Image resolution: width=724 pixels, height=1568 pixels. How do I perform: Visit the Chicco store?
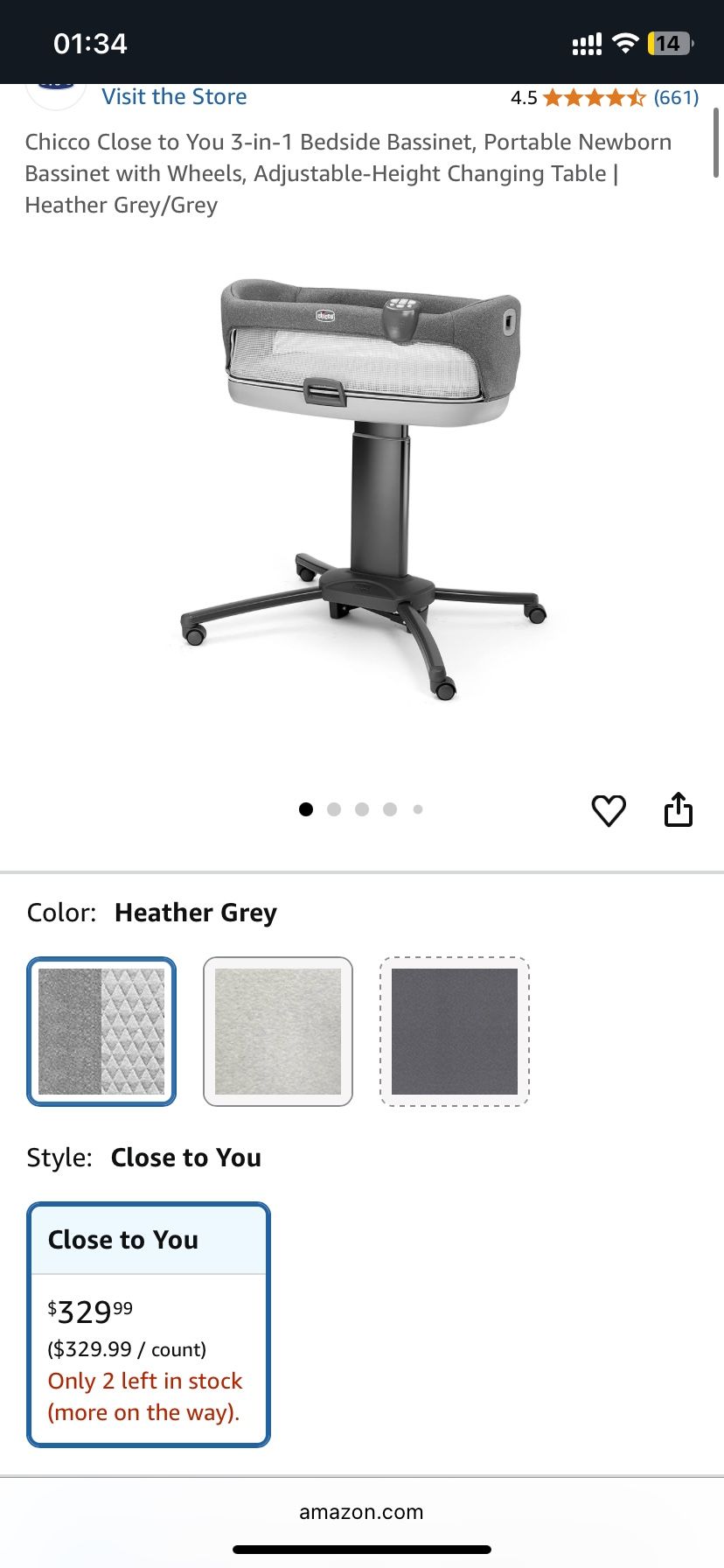pos(174,96)
